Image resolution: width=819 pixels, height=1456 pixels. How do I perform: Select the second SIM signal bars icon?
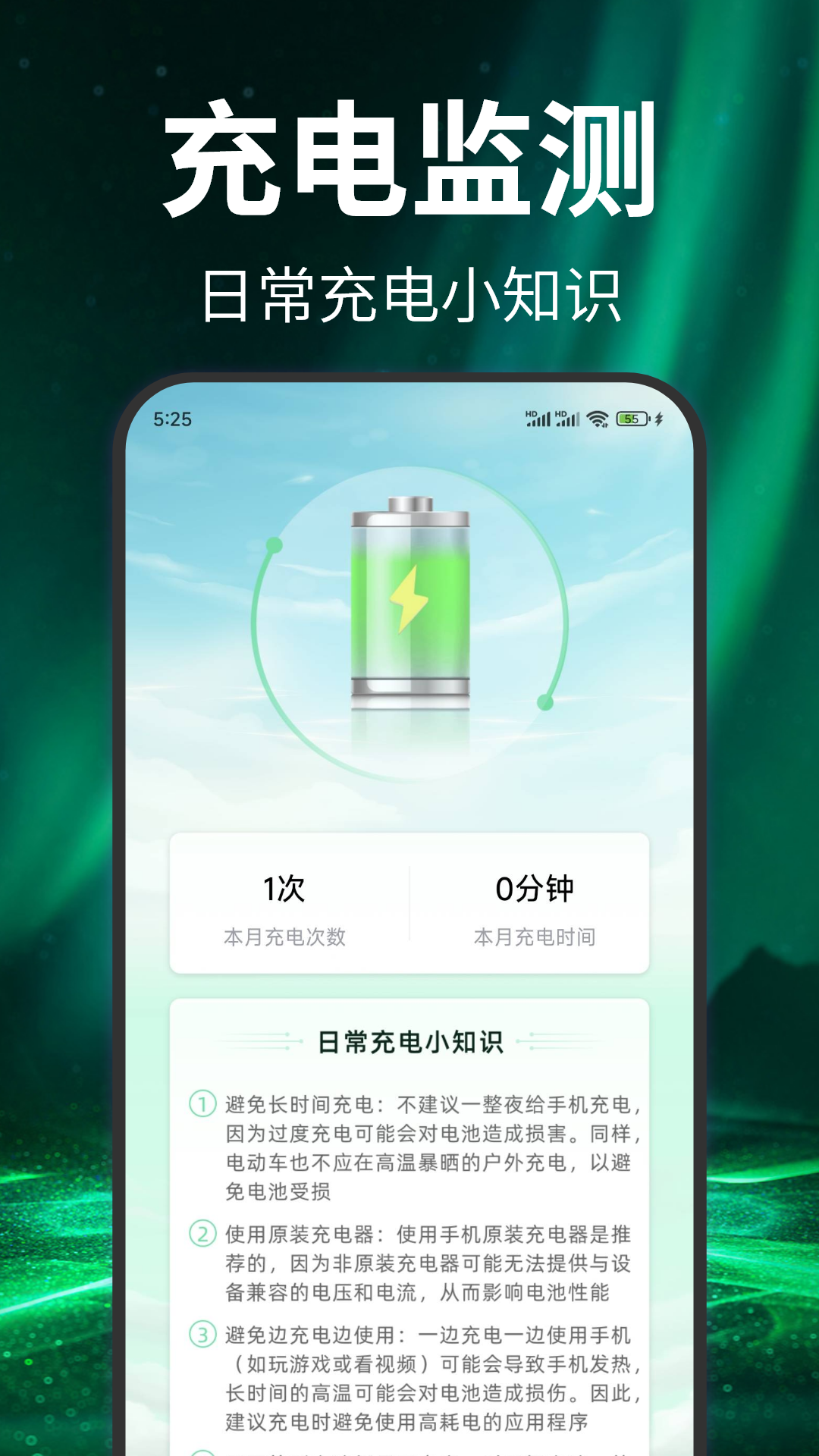[x=566, y=419]
